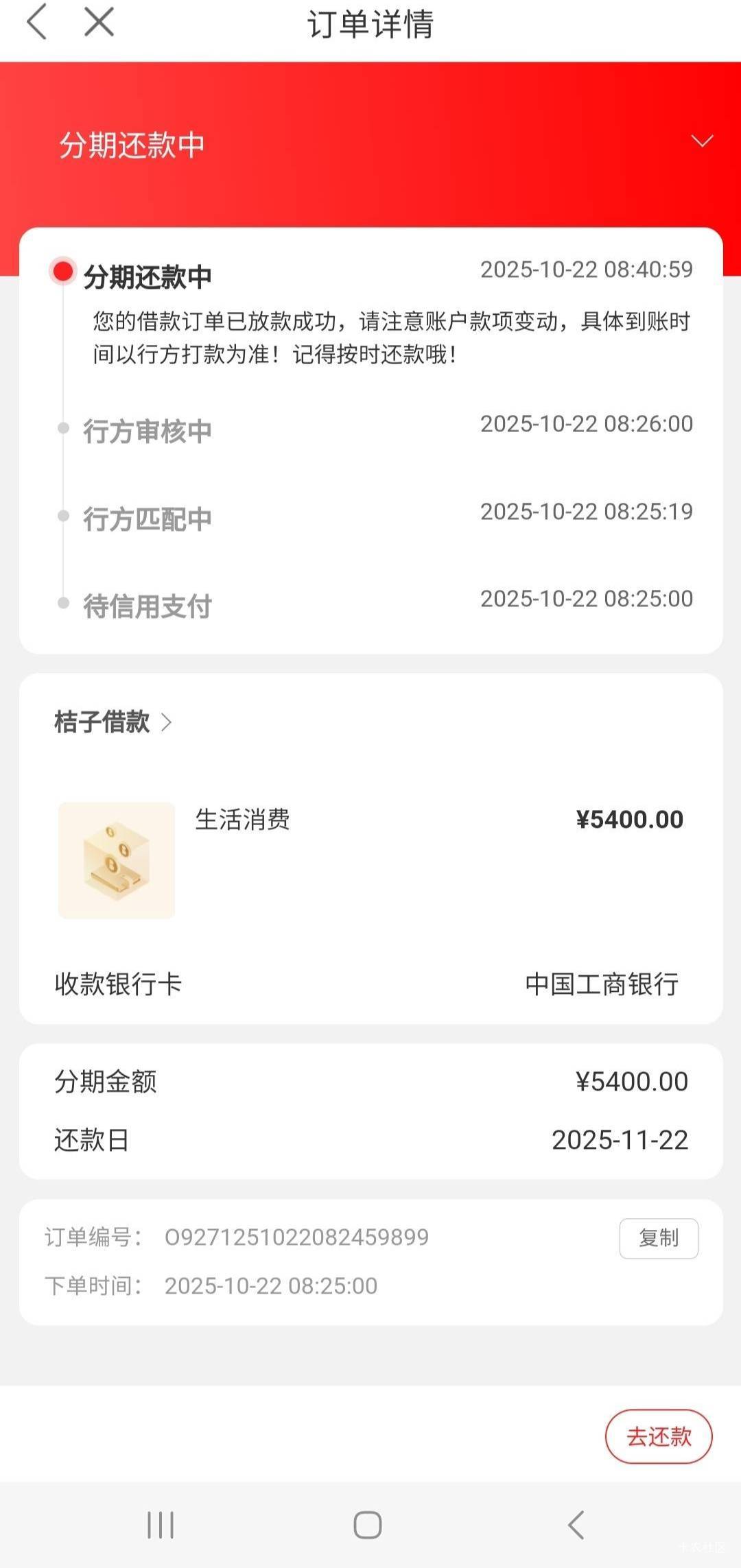Open the 桔子借款 link
The width and height of the screenshot is (741, 1568).
tap(113, 722)
